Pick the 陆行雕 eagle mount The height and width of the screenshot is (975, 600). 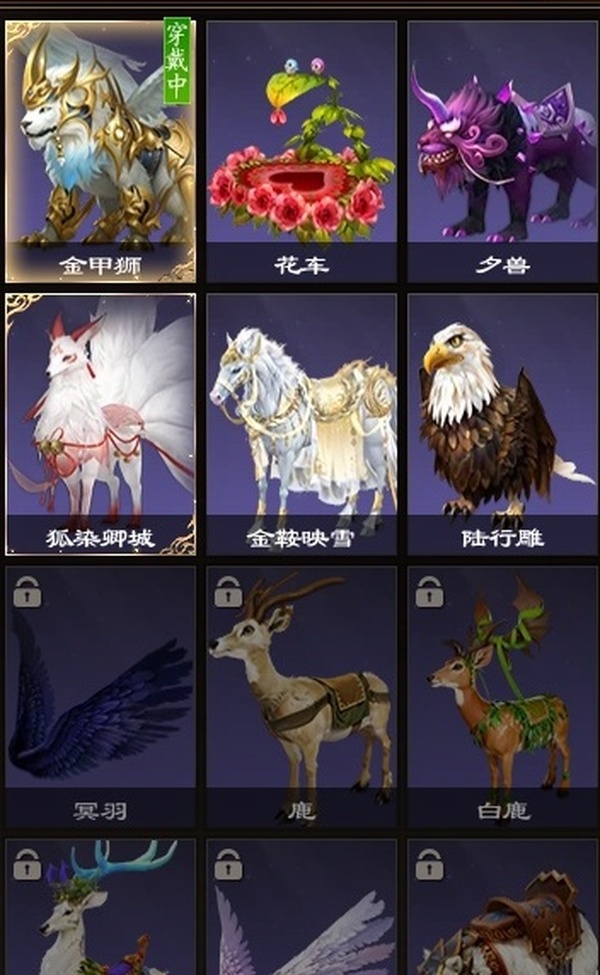501,423
